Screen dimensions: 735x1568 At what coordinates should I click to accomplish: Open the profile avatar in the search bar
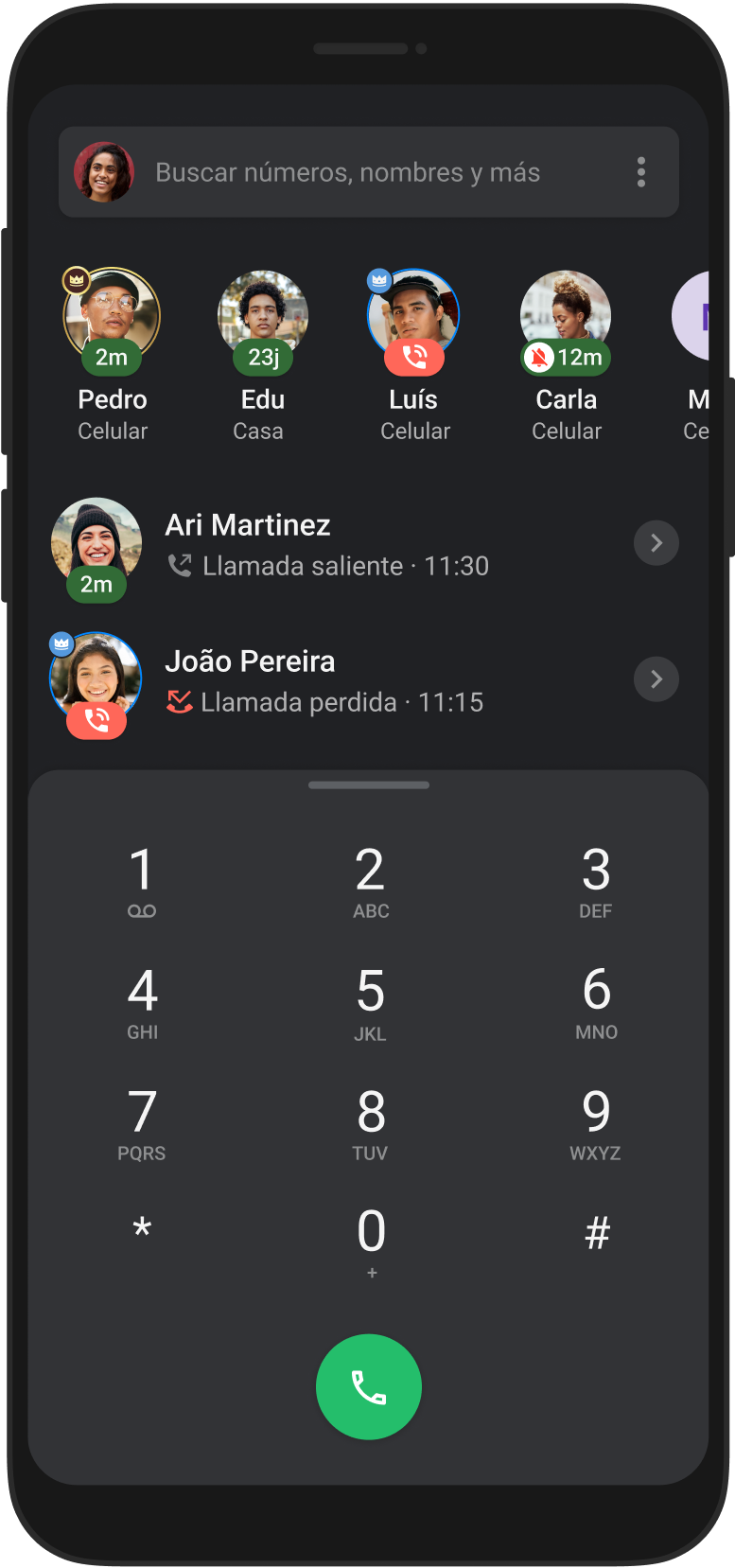coord(104,172)
